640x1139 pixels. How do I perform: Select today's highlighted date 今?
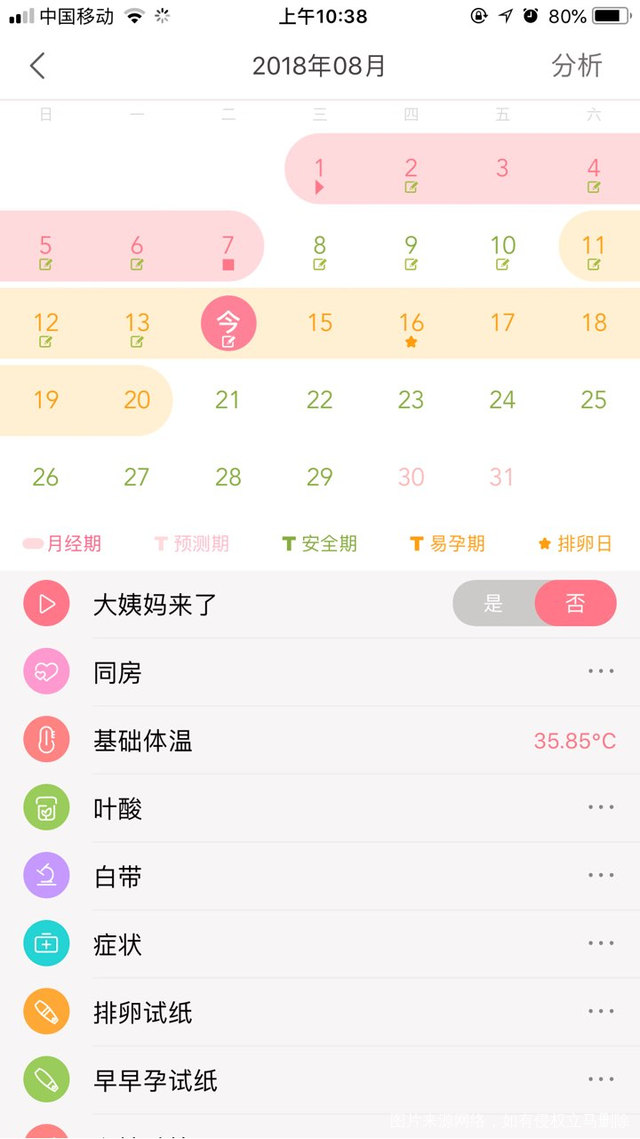pyautogui.click(x=228, y=324)
